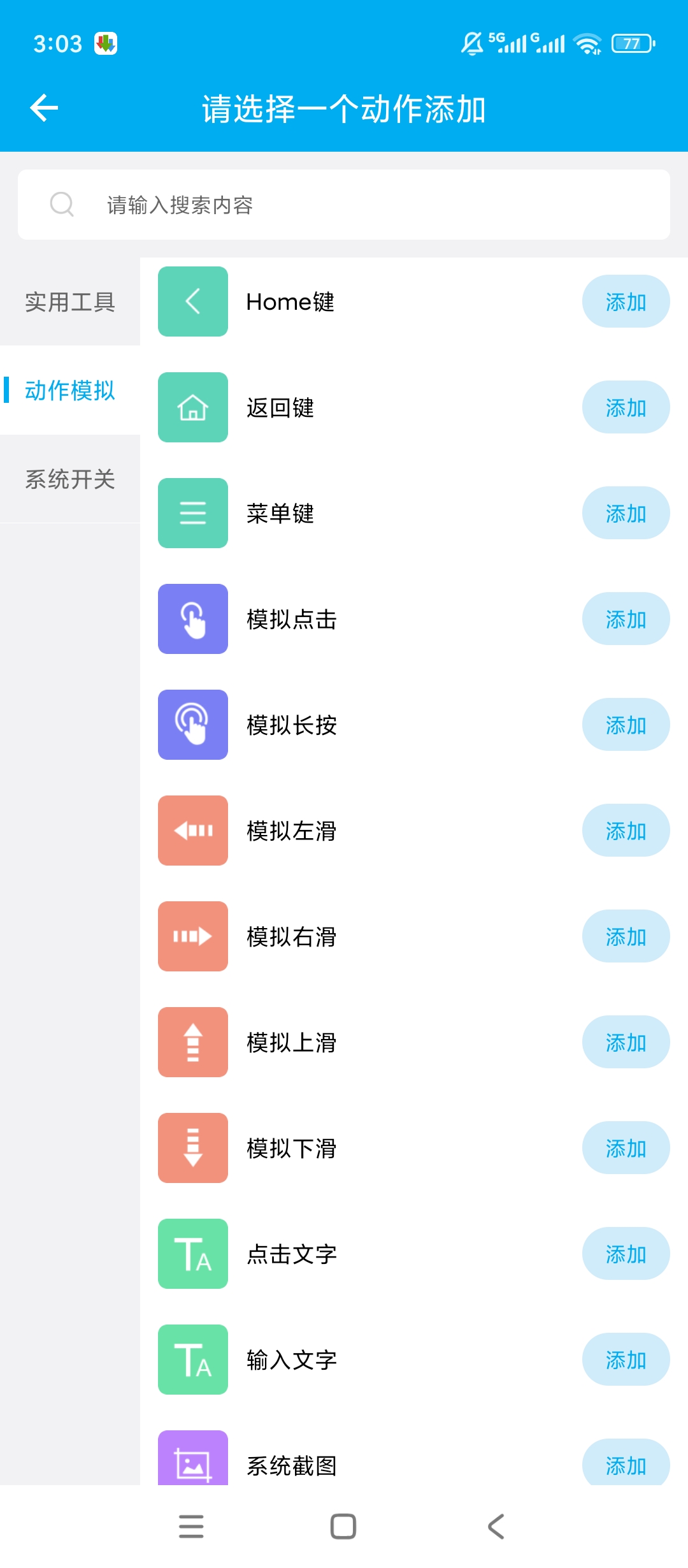
Task: Tap the search field 请输入搜索内容
Action: tap(344, 205)
